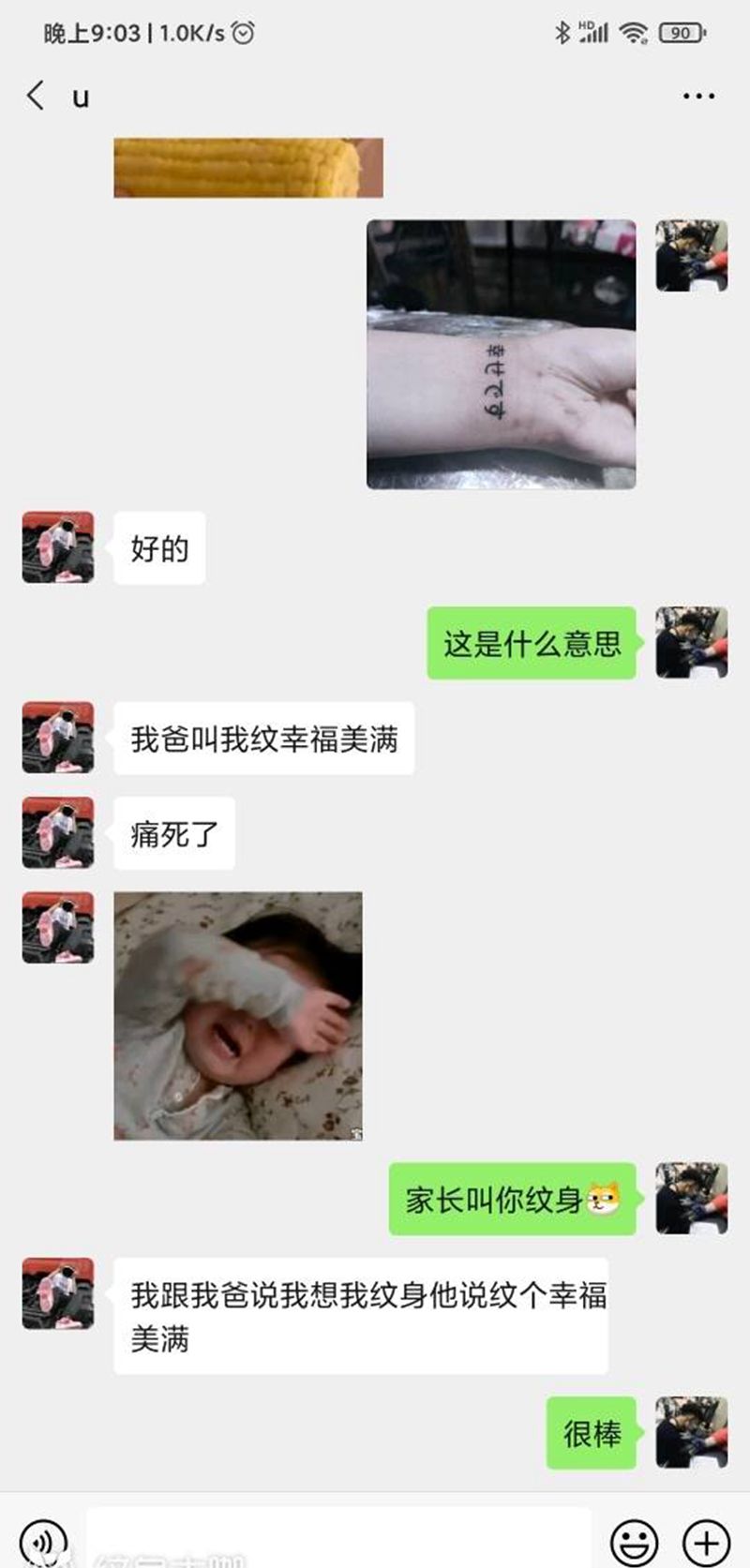
Task: Tap my avatar beside 这是什么意思
Action: pyautogui.click(x=691, y=643)
